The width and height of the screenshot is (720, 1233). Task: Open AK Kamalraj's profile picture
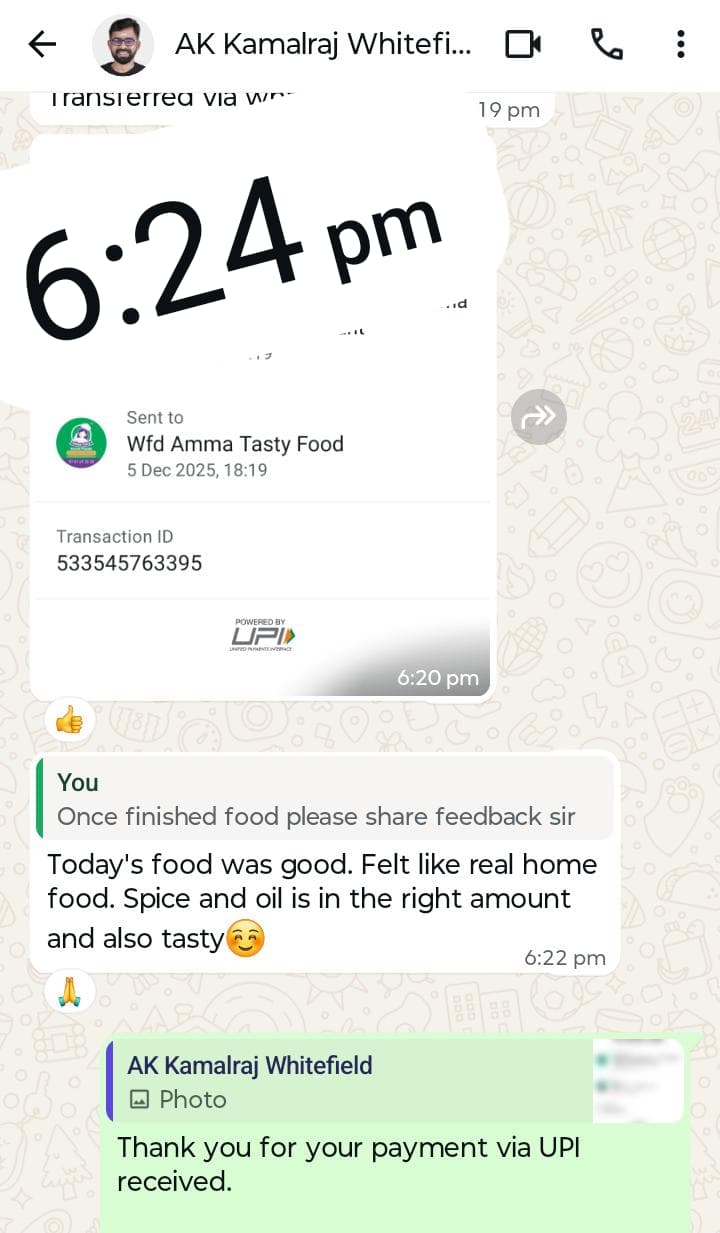point(123,45)
